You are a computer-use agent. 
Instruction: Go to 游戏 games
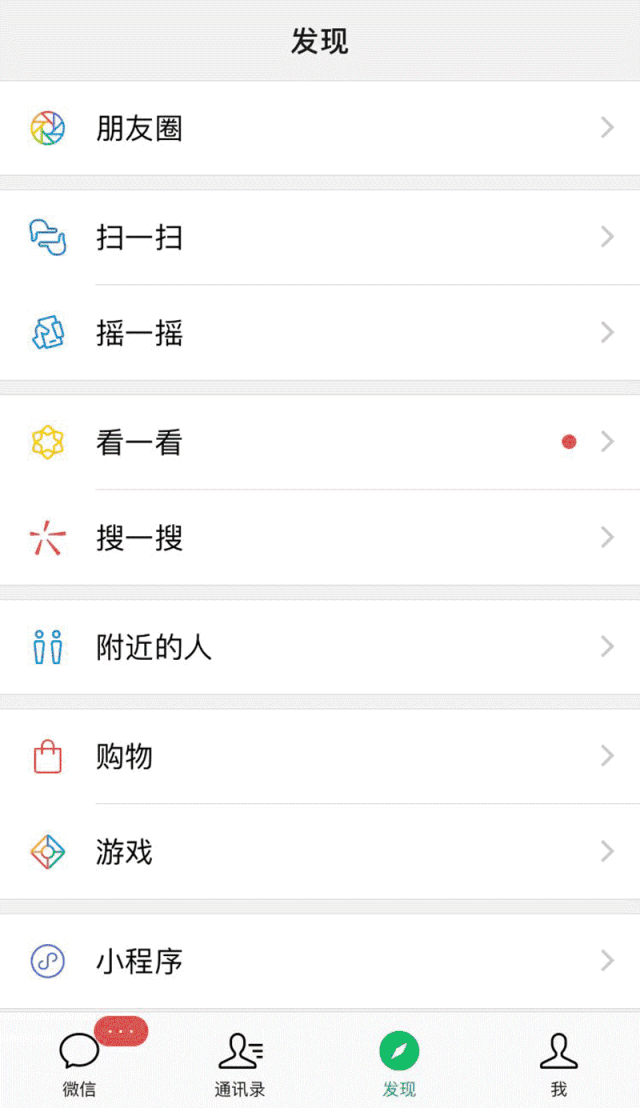point(320,851)
